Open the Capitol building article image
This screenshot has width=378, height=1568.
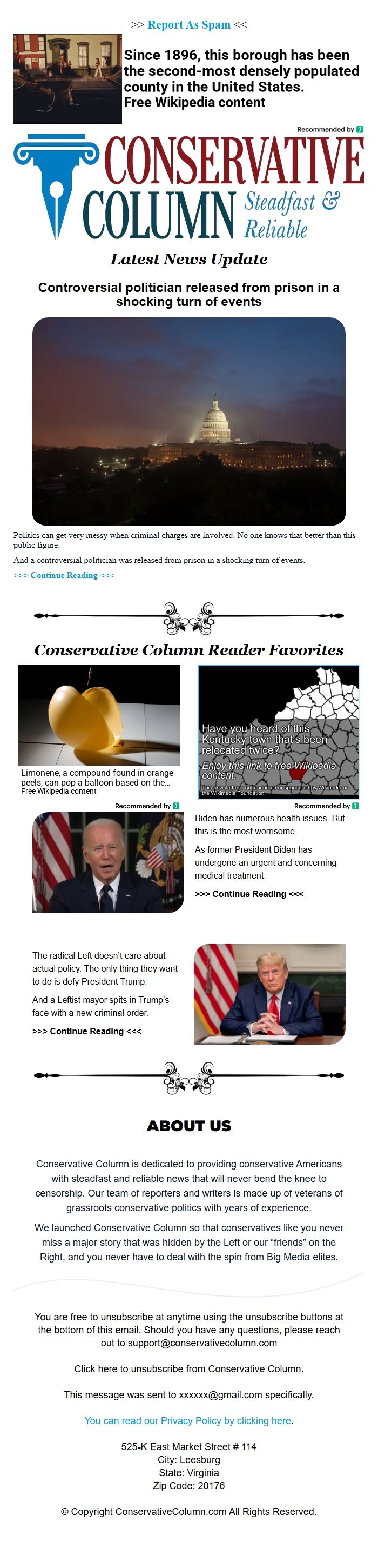(189, 422)
